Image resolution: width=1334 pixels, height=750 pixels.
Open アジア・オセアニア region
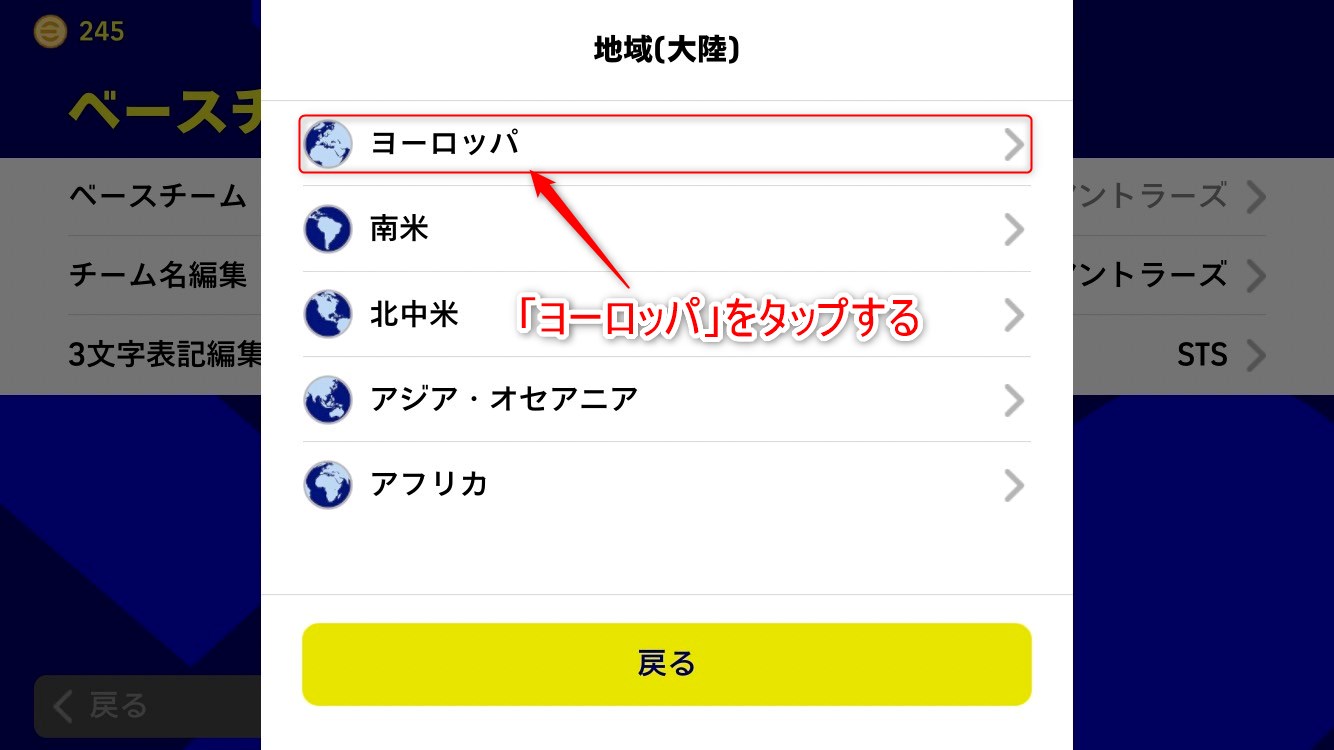(665, 400)
